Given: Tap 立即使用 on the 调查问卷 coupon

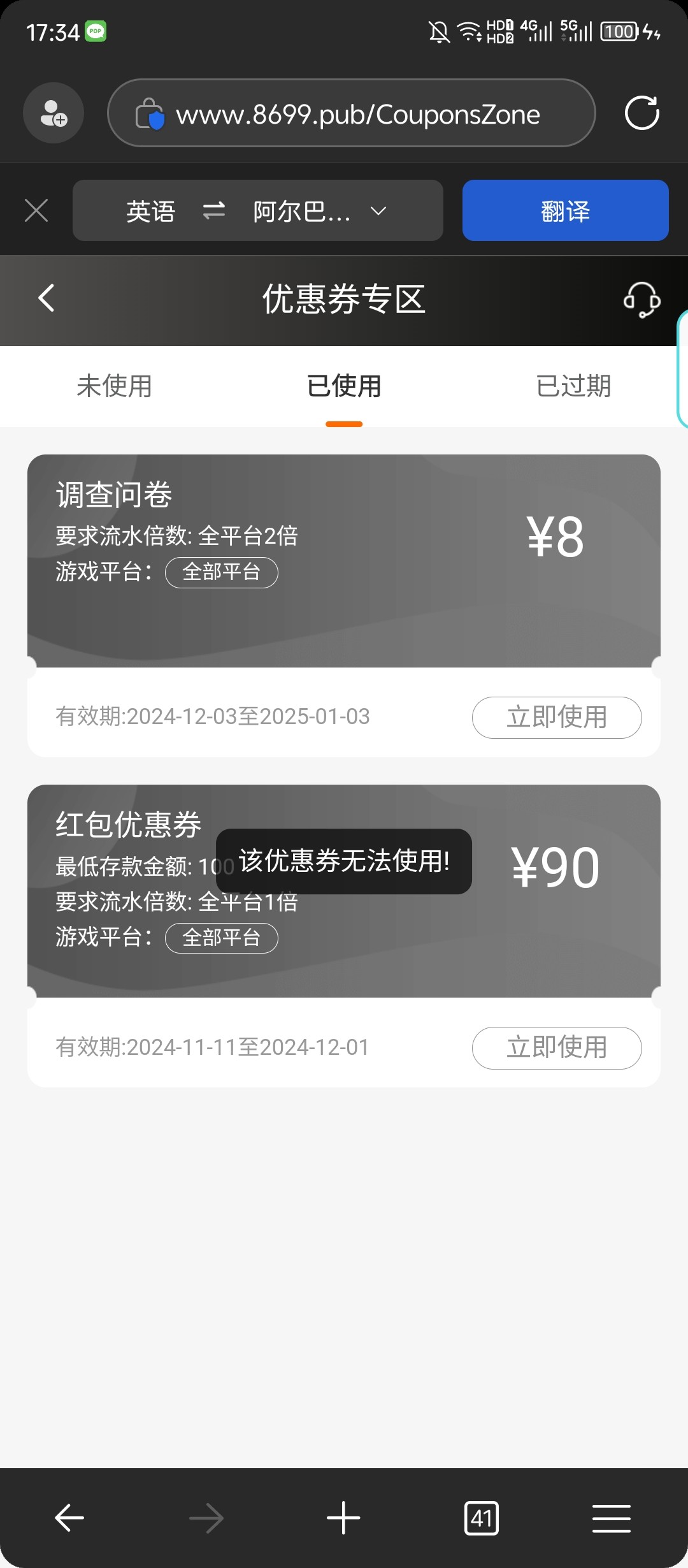Looking at the screenshot, I should (x=556, y=717).
